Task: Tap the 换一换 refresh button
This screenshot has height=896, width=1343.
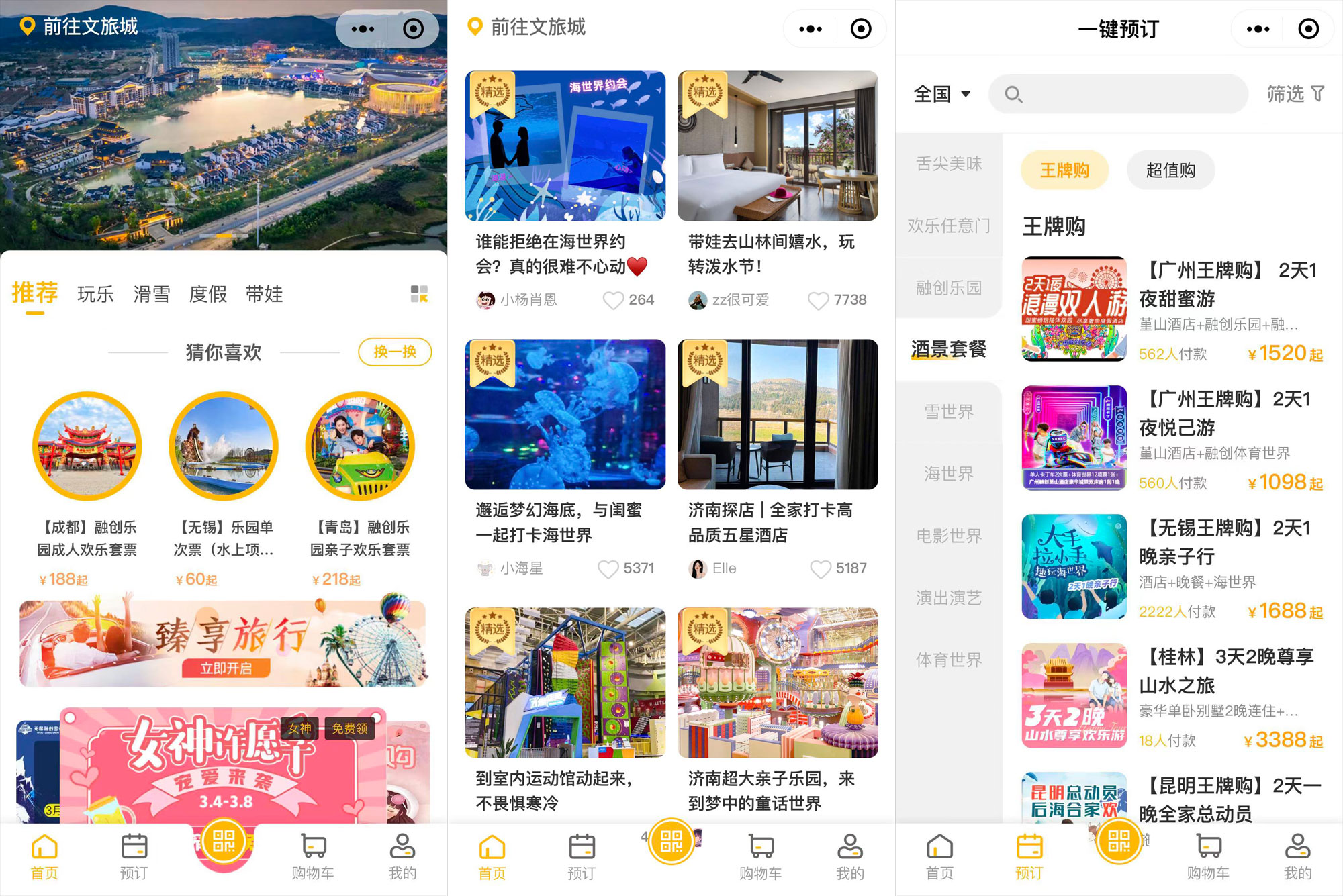Action: tap(394, 352)
